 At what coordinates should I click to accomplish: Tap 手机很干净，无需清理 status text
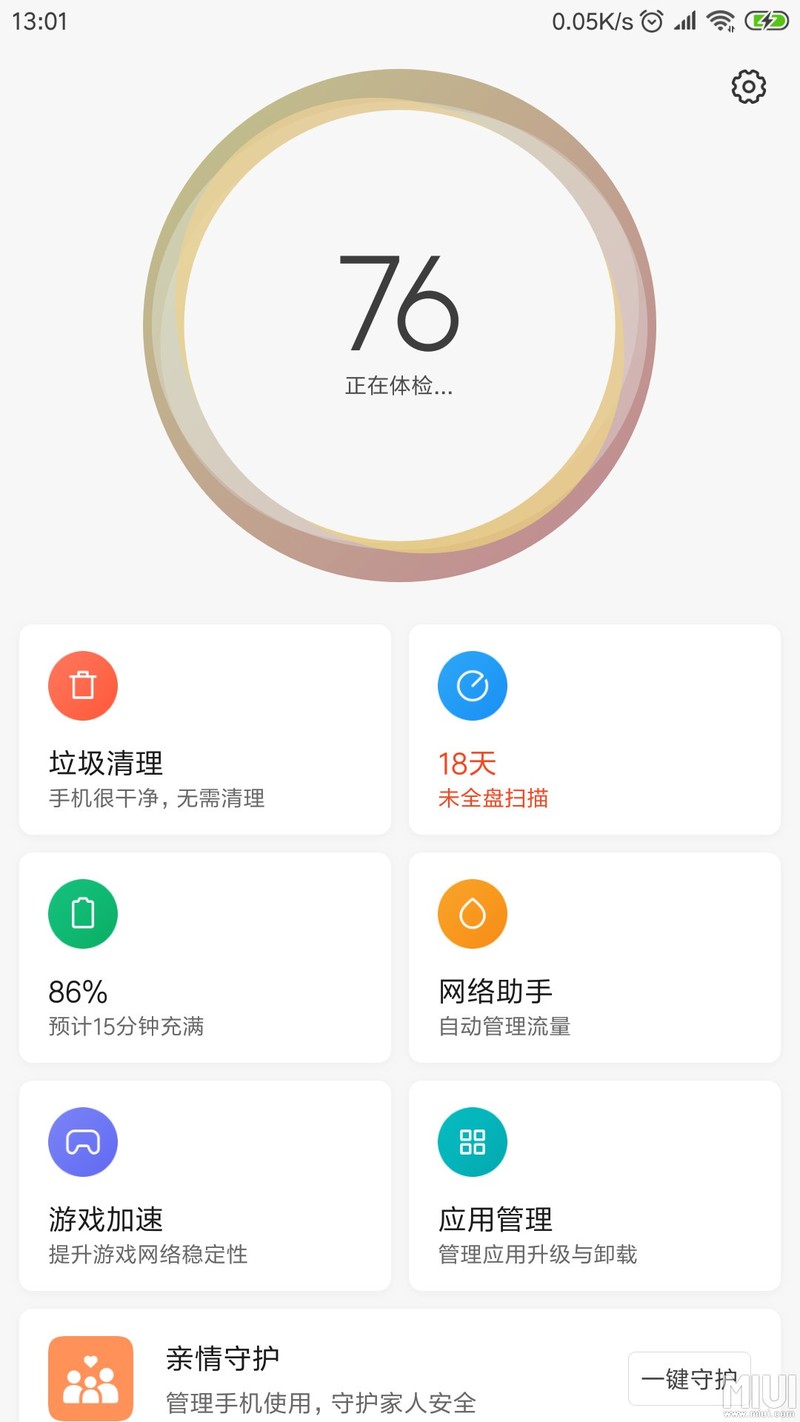(156, 798)
